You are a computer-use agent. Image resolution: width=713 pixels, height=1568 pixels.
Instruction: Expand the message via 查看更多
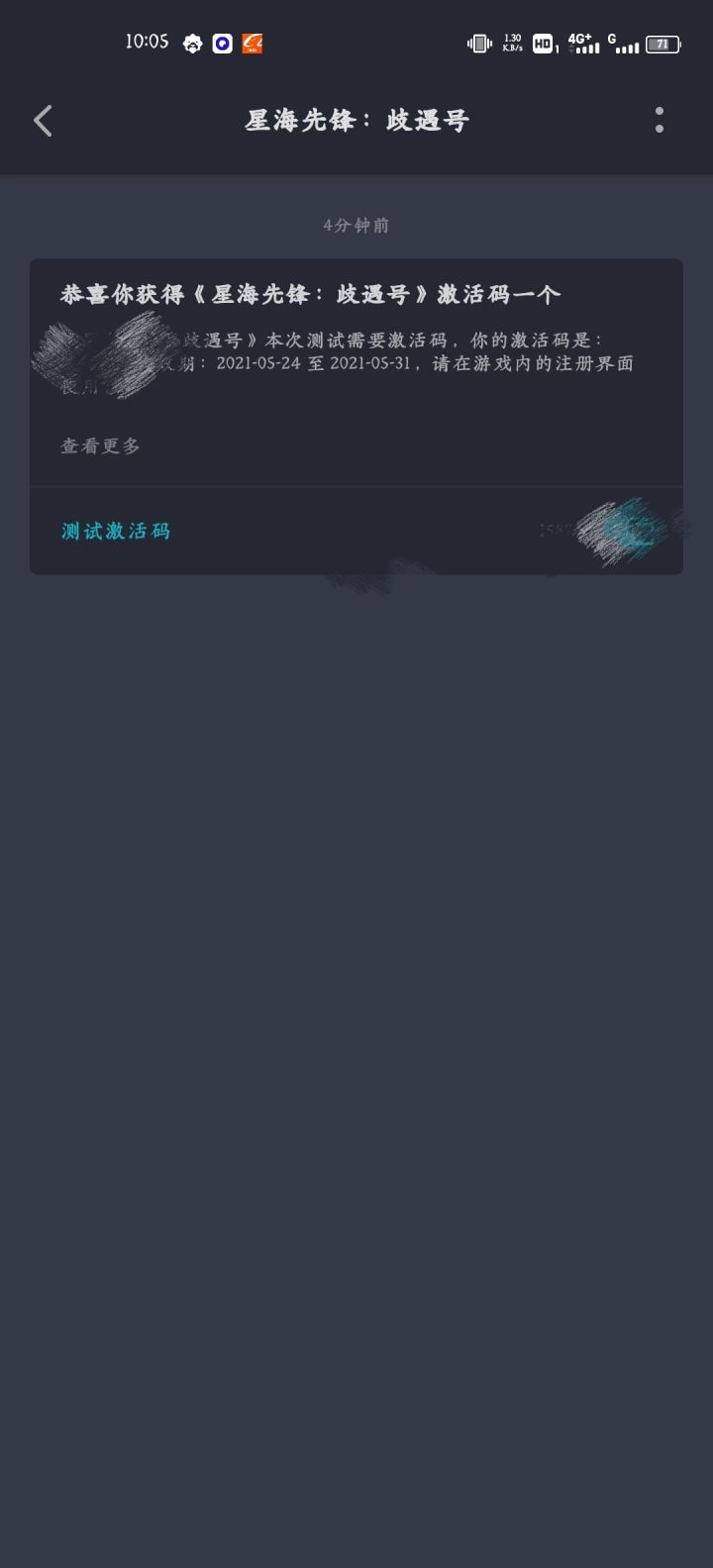point(99,445)
